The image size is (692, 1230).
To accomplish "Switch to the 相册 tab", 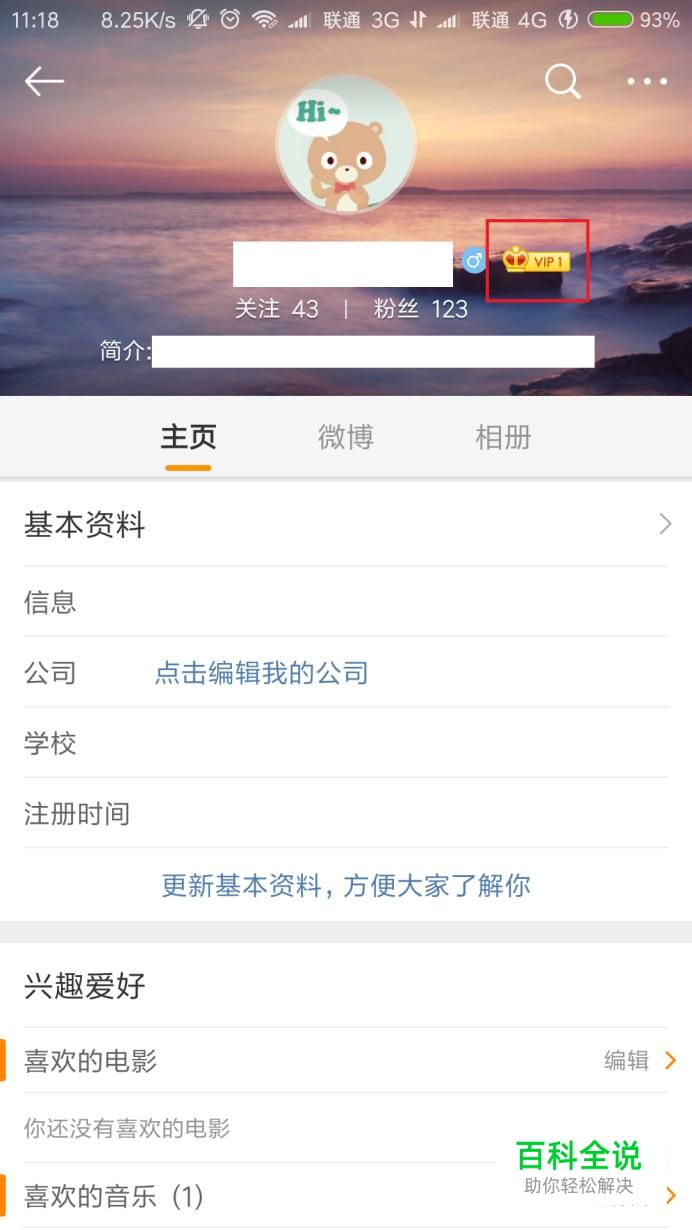I will (503, 437).
